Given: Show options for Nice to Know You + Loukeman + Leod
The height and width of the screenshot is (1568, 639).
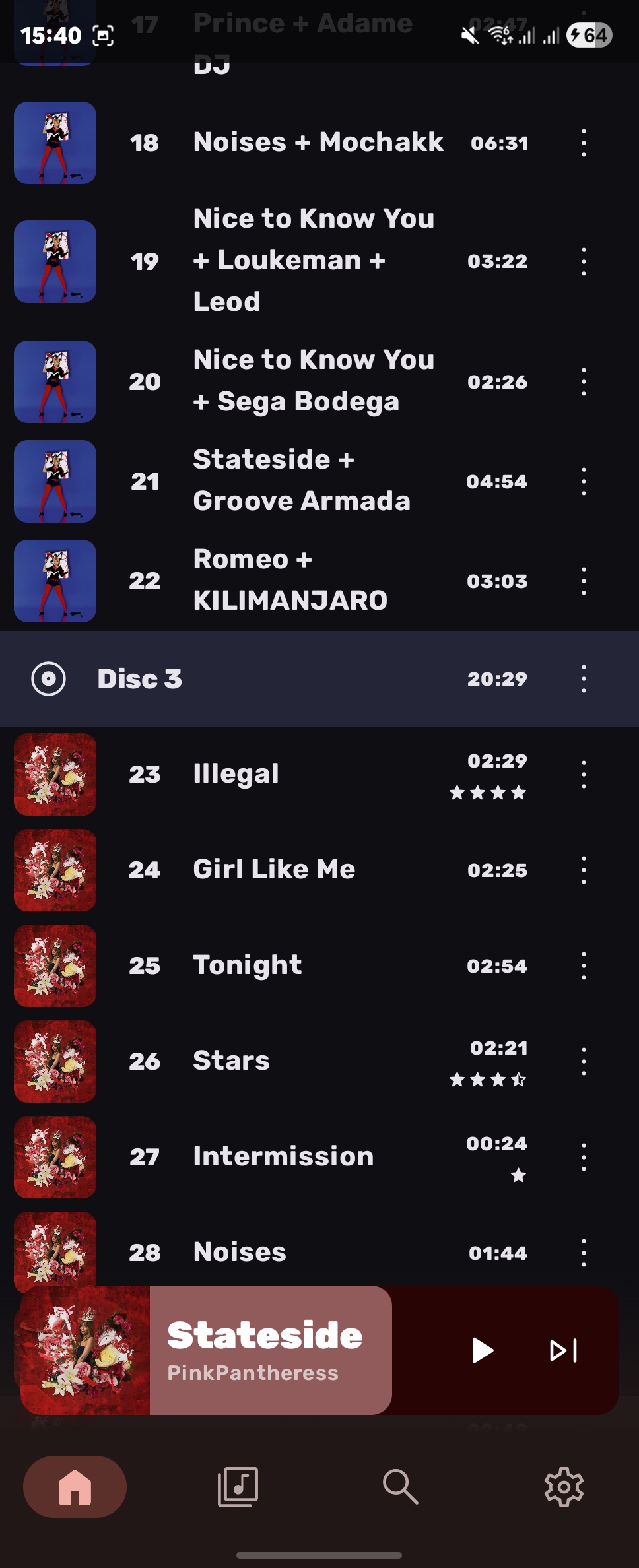Looking at the screenshot, I should (584, 261).
